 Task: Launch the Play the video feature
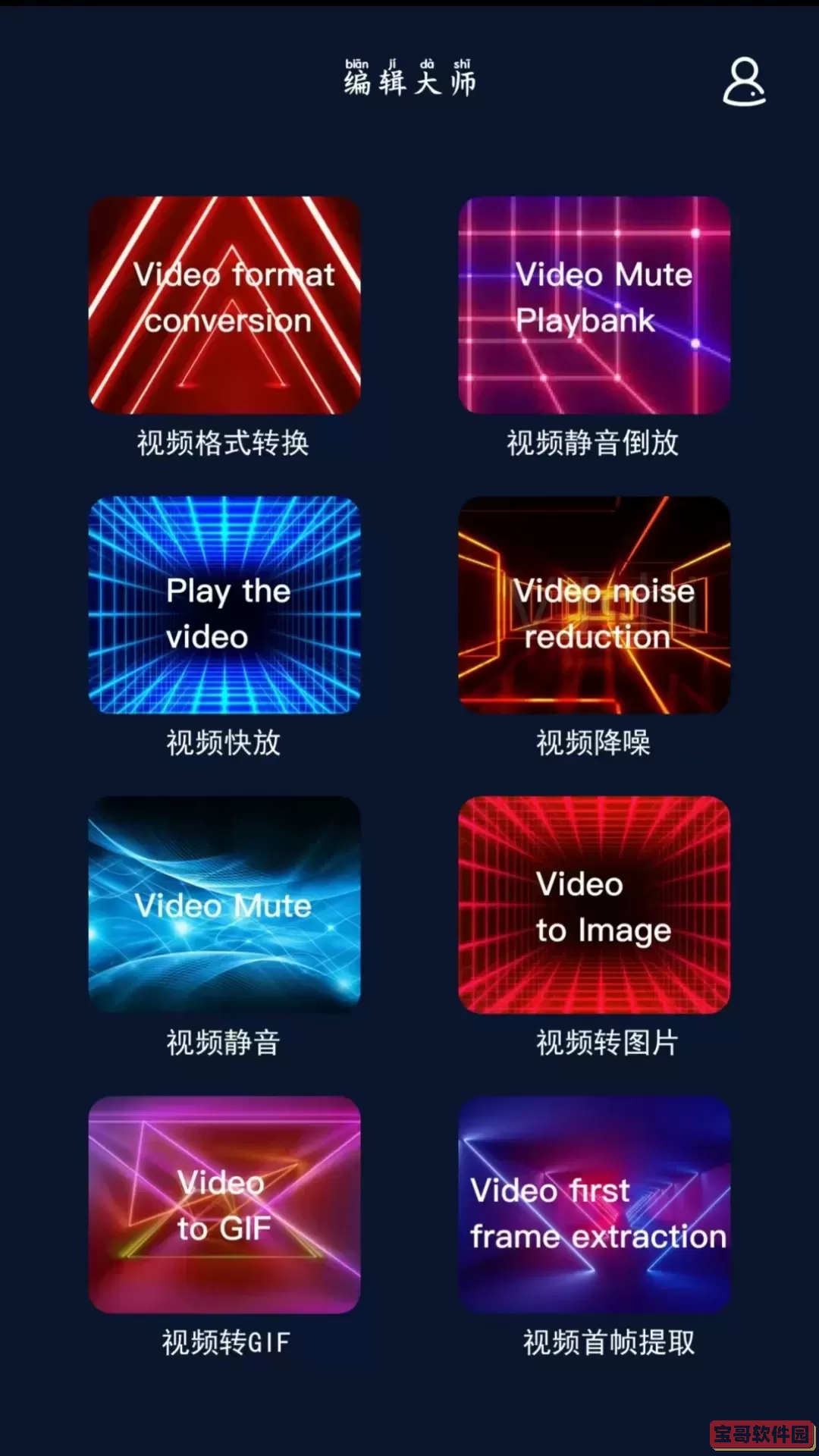[x=225, y=604]
